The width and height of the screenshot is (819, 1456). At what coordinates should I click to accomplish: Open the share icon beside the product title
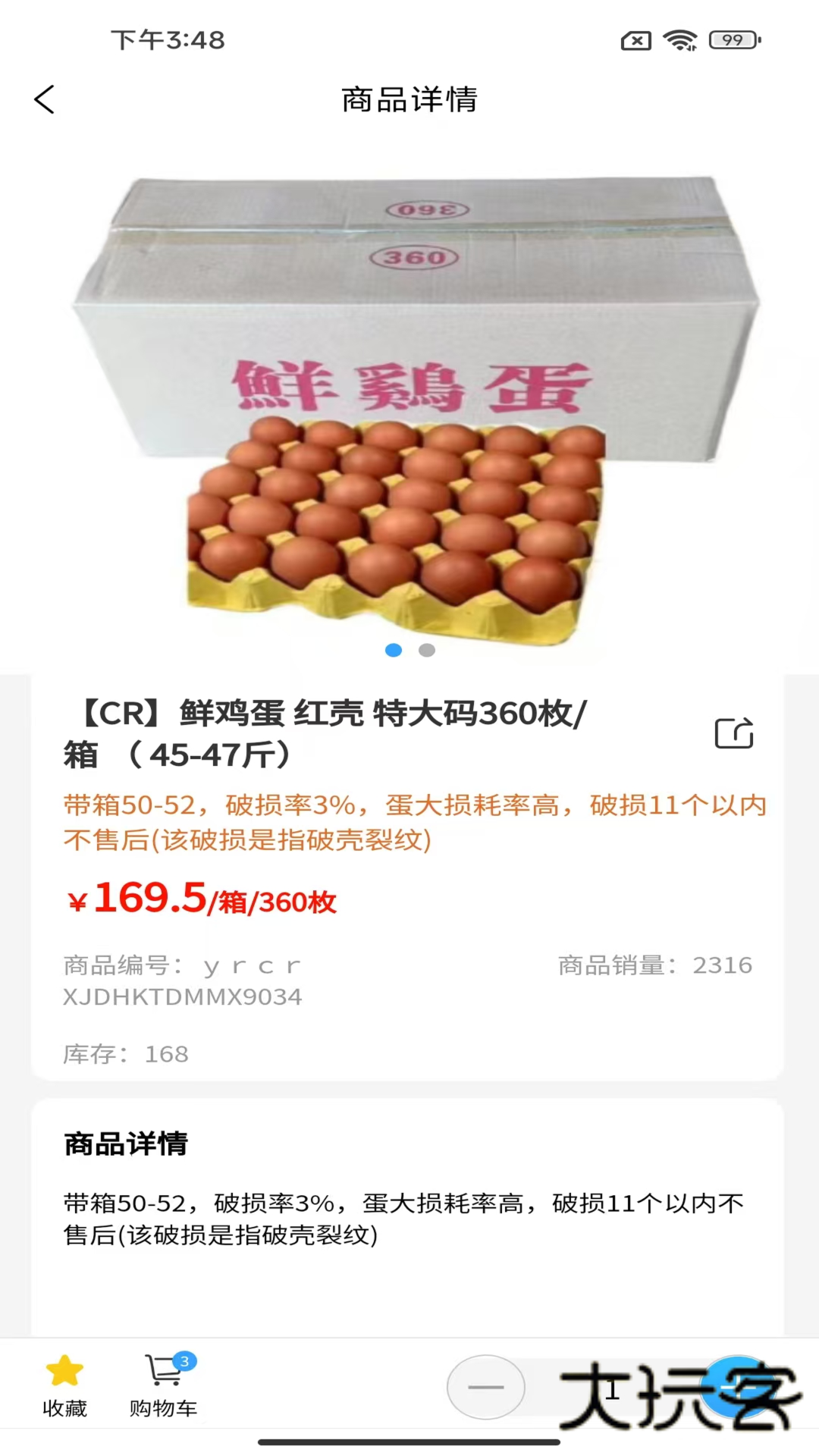733,732
